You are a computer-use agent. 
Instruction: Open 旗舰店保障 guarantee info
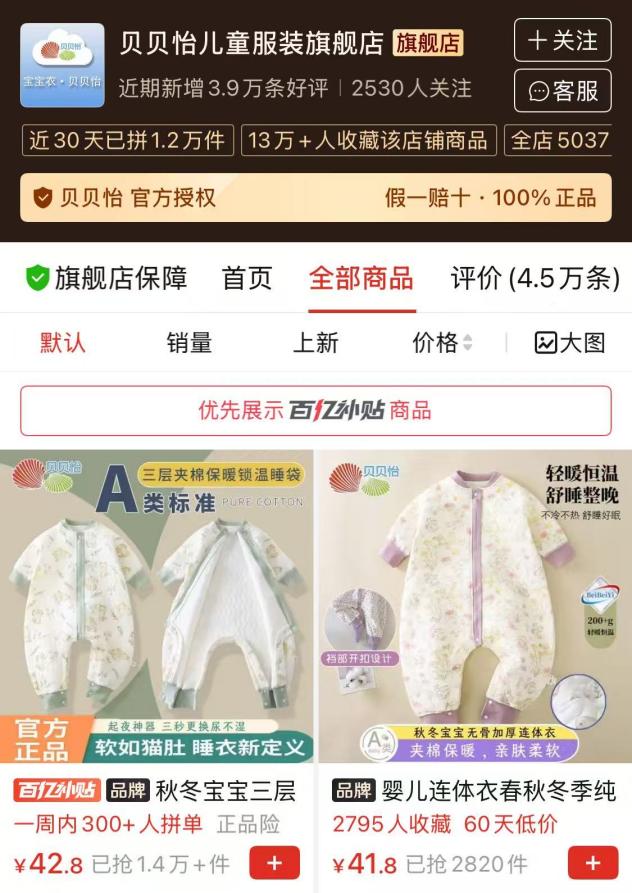(107, 278)
